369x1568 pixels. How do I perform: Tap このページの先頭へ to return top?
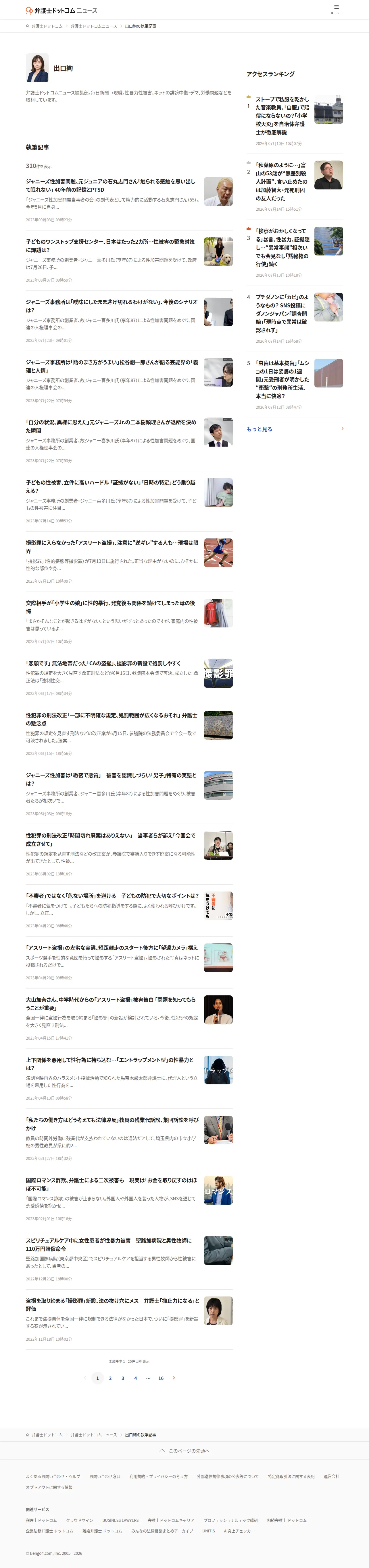(x=184, y=1451)
